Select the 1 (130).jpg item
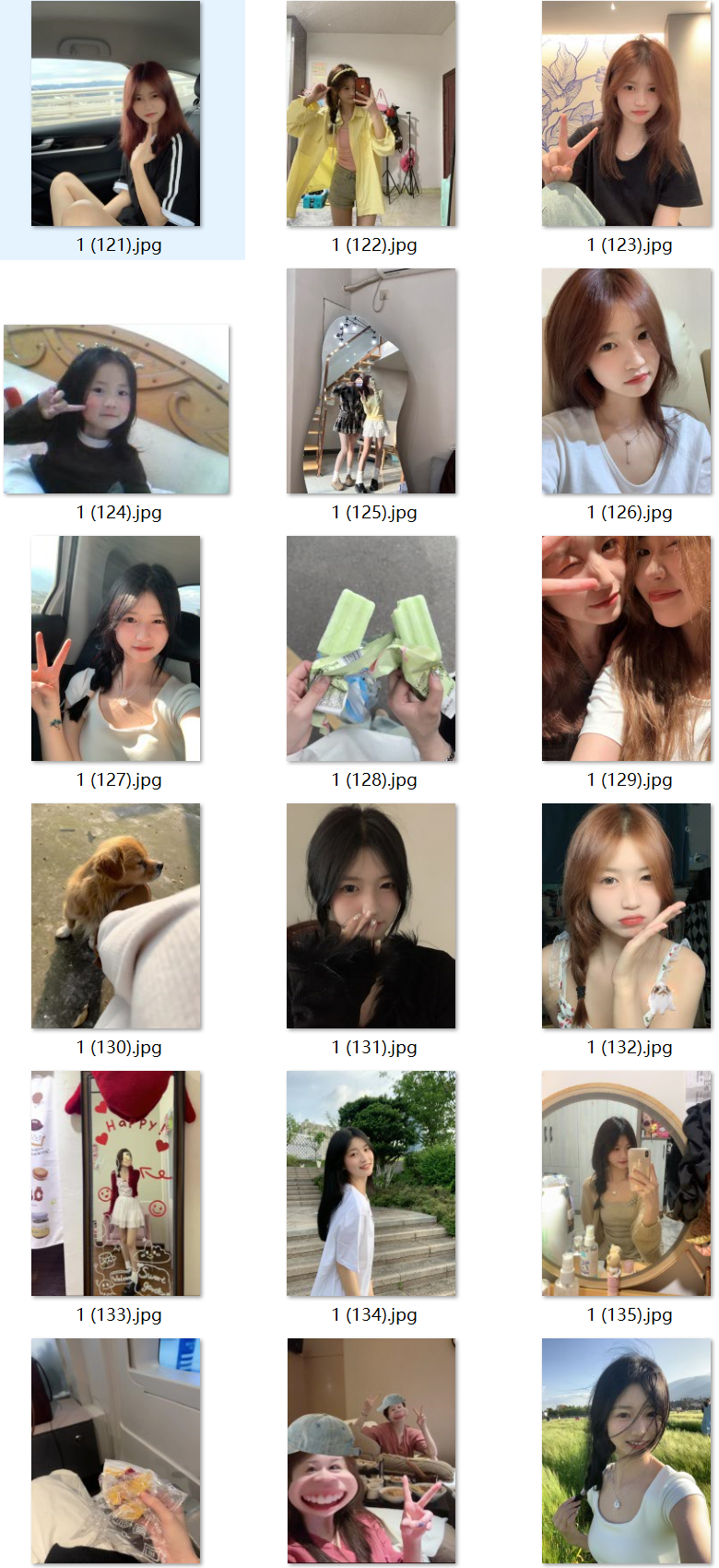Screen dimensions: 719x1568 pyautogui.click(x=115, y=916)
